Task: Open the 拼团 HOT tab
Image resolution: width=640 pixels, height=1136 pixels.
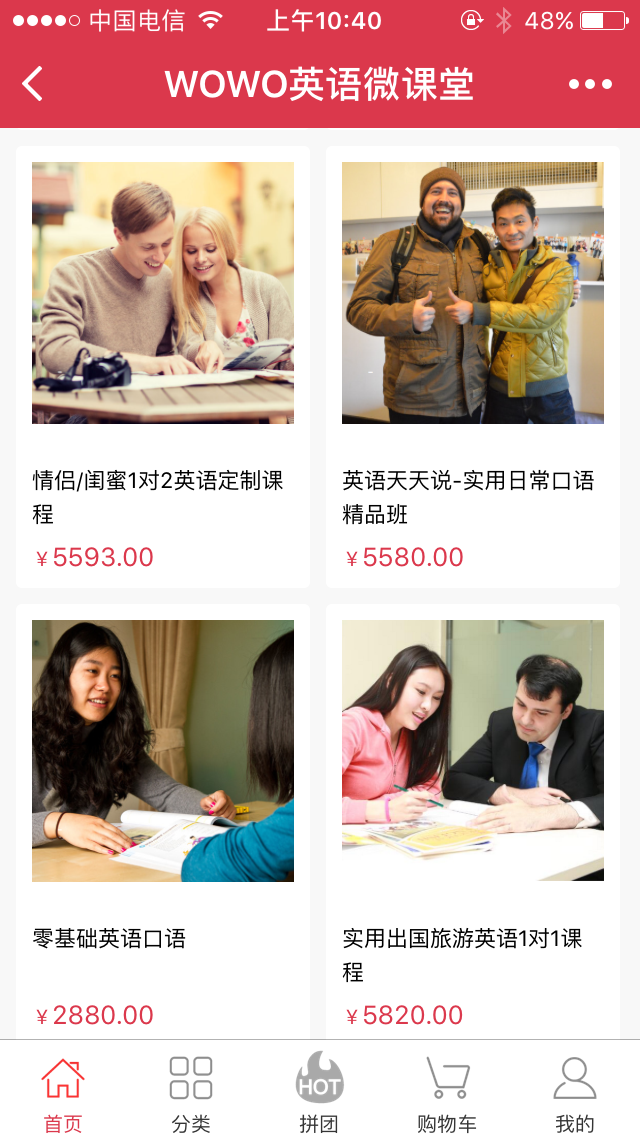Action: tap(319, 1093)
